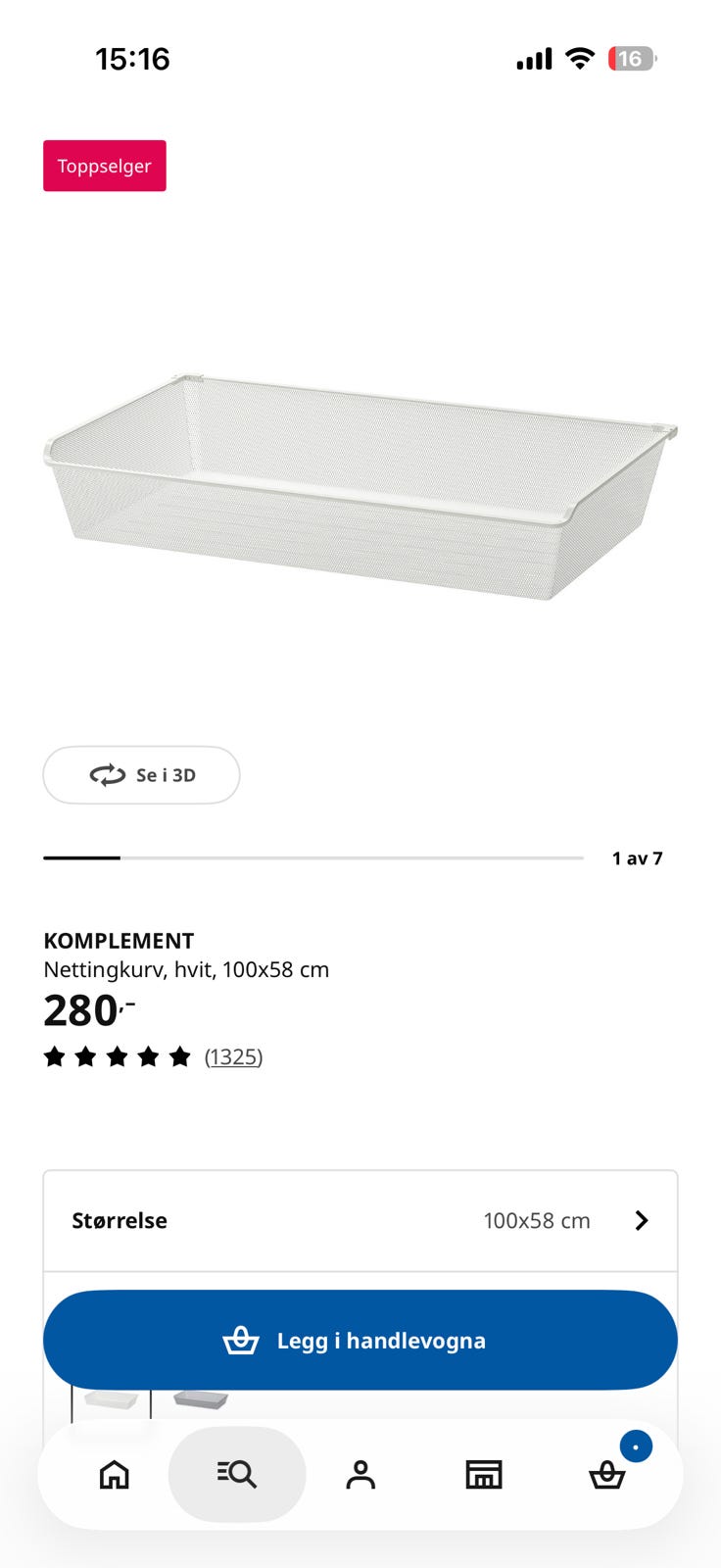Screen dimensions: 721x1568
Task: Go to the home tab
Action: [115, 1474]
